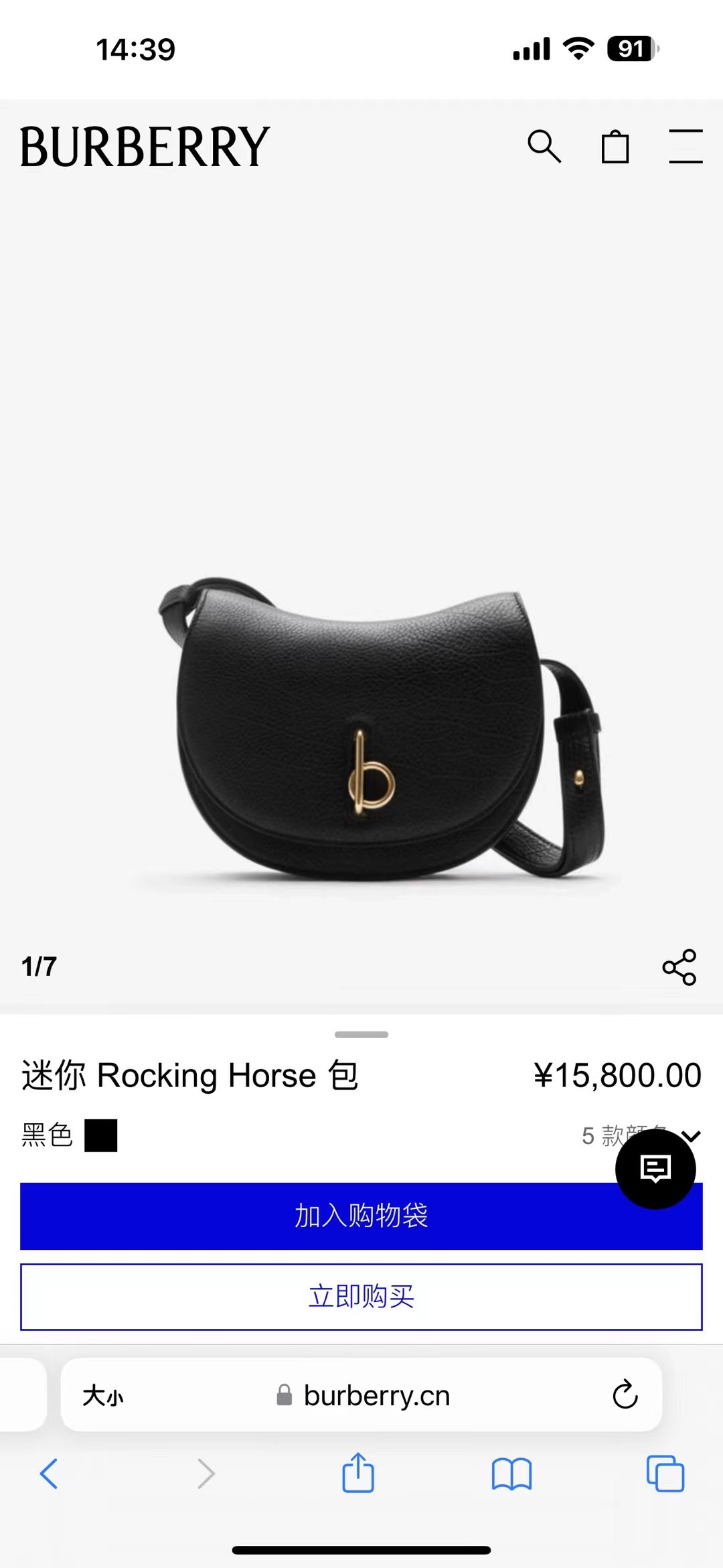The height and width of the screenshot is (1568, 723).
Task: Show all Safari tabs
Action: point(665,1474)
